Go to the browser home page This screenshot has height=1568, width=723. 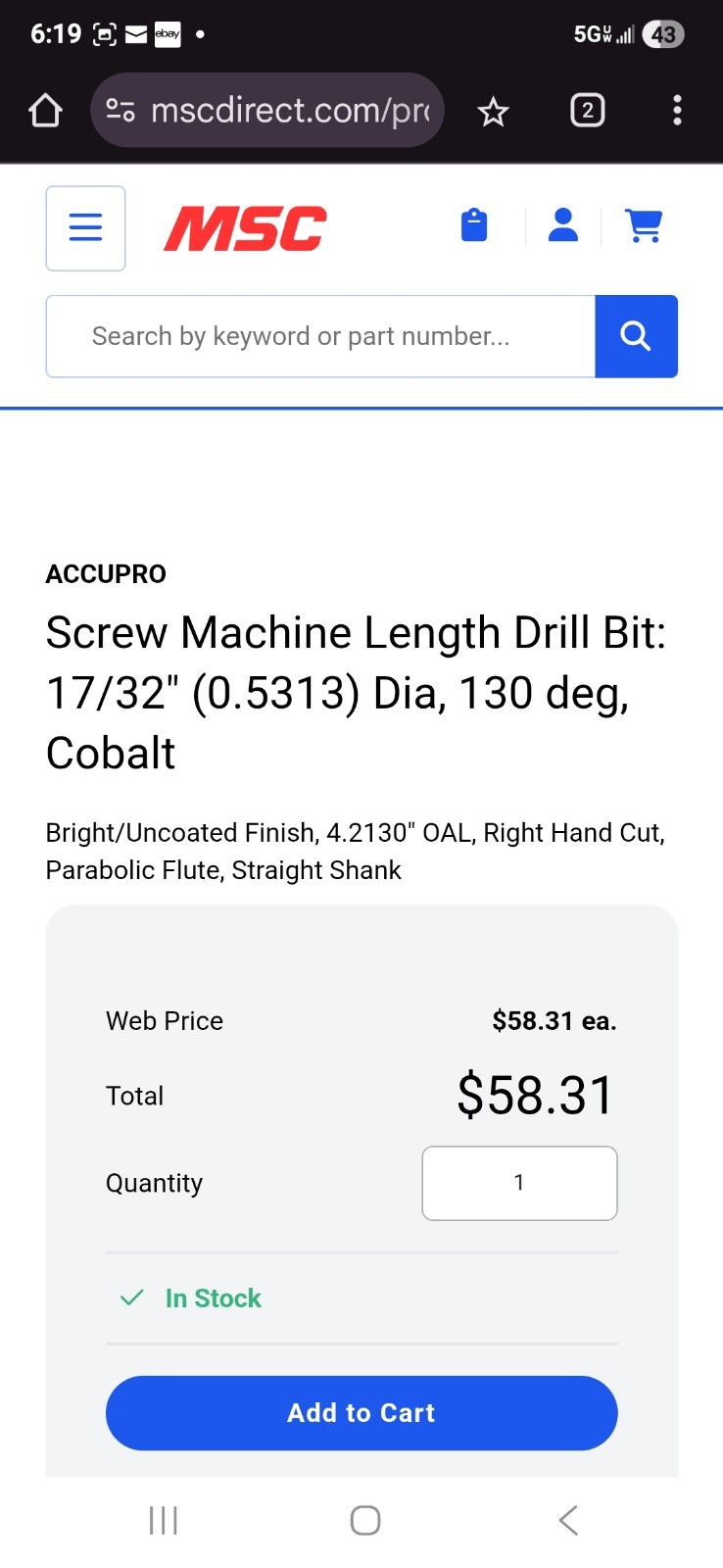45,111
